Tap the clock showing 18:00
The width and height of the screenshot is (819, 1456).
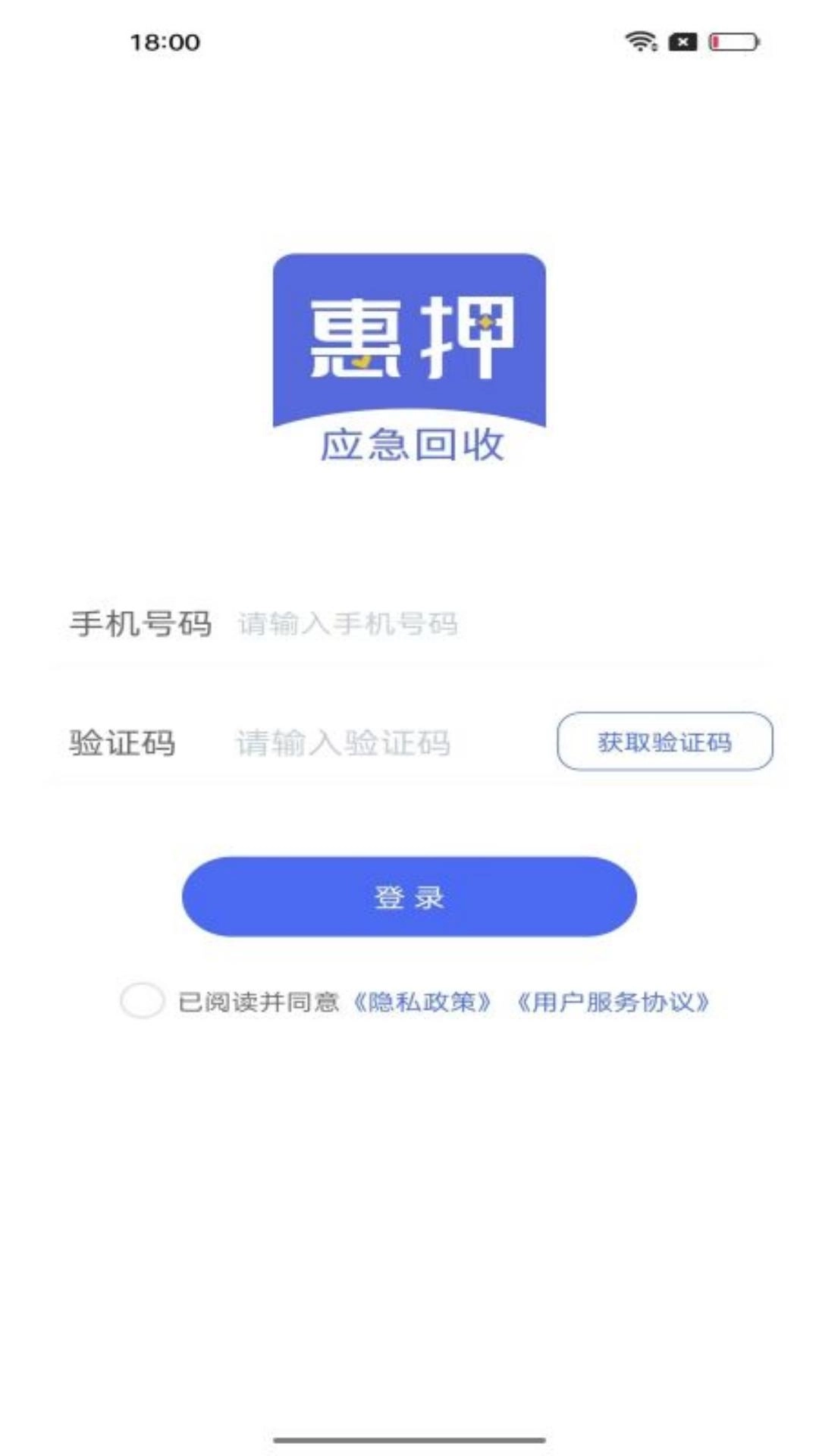(x=166, y=43)
